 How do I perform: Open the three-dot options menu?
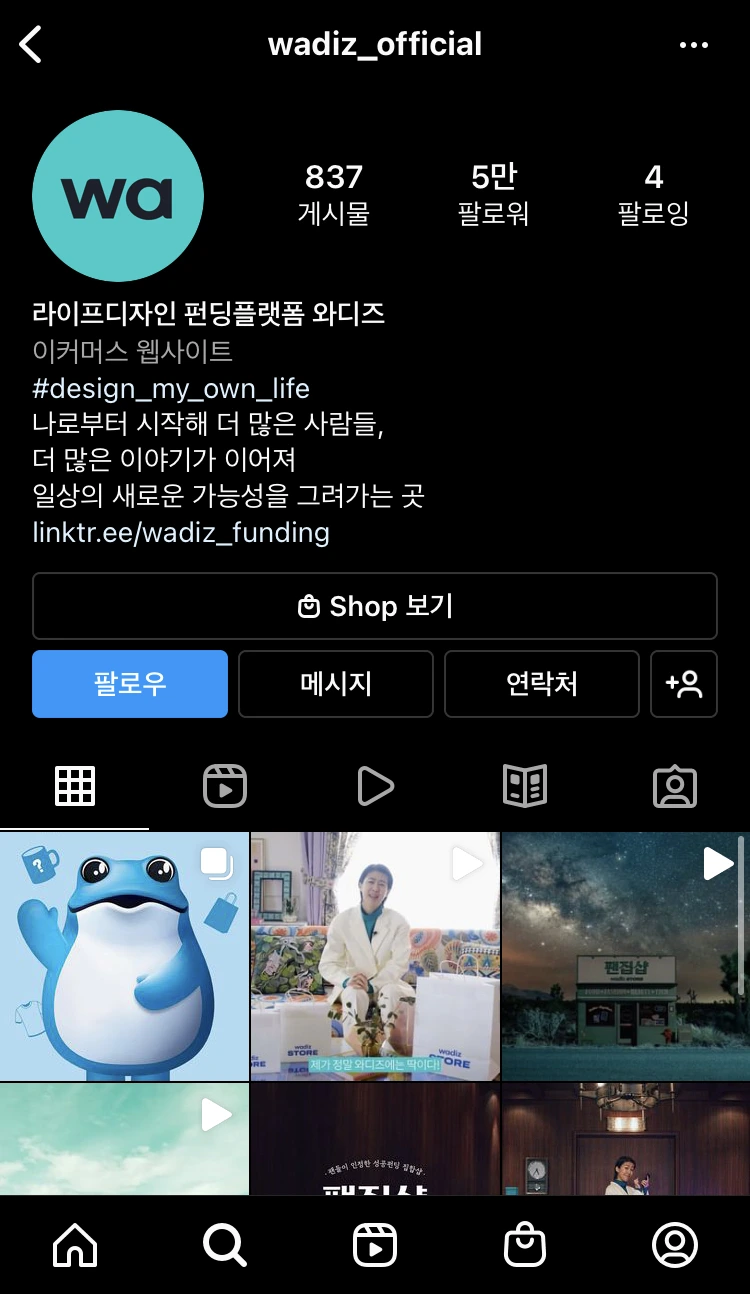point(694,44)
